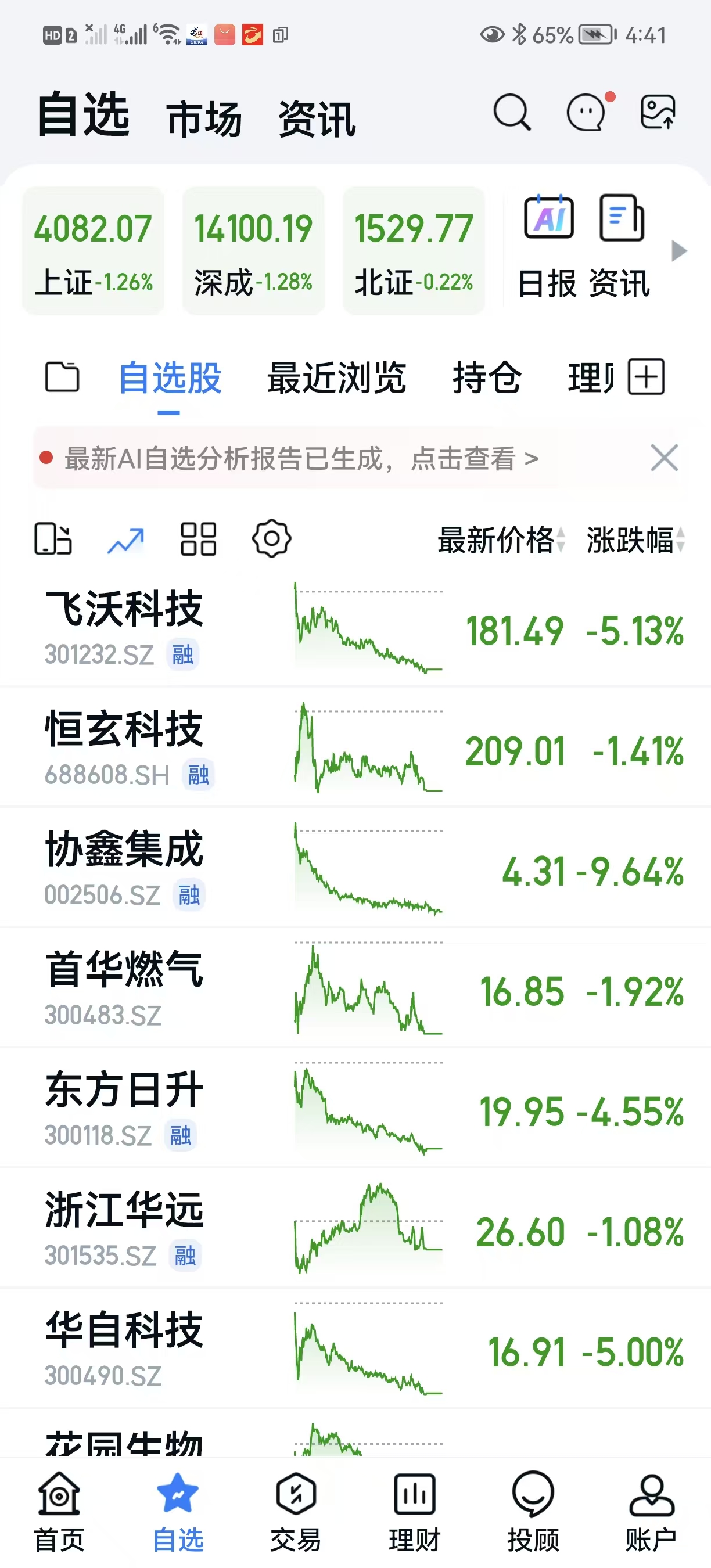Open the customer service chat icon

tap(586, 112)
